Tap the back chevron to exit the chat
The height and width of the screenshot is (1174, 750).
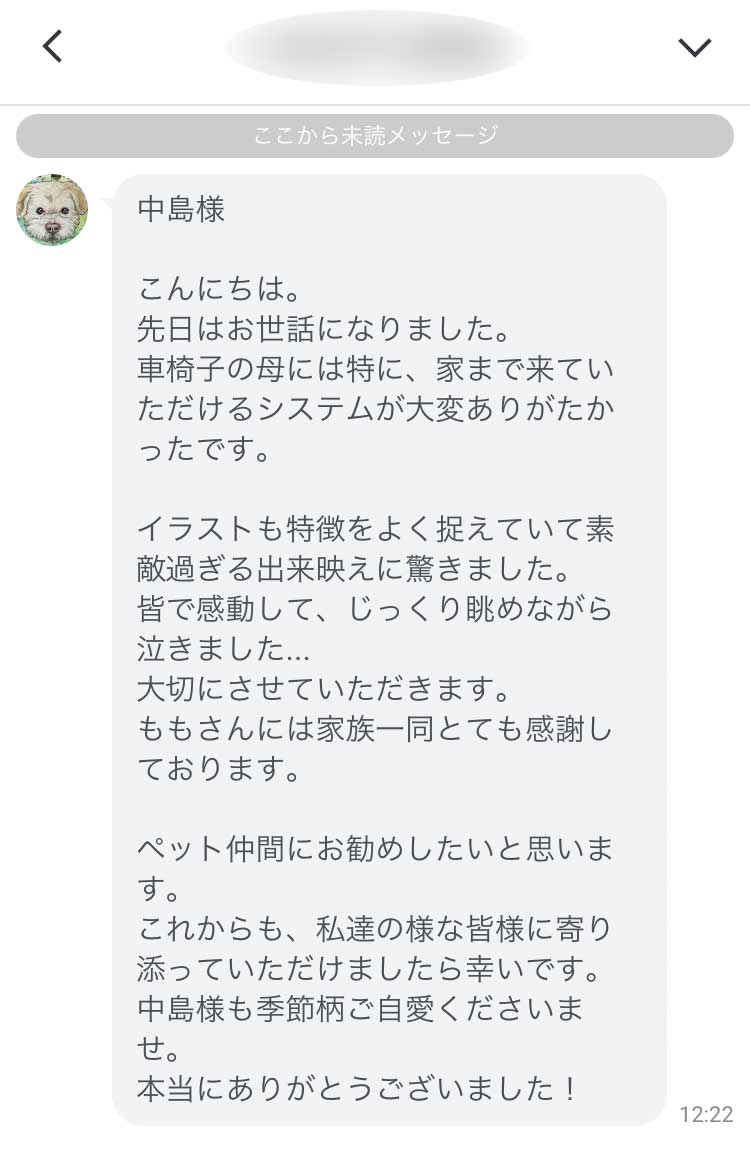pos(52,45)
